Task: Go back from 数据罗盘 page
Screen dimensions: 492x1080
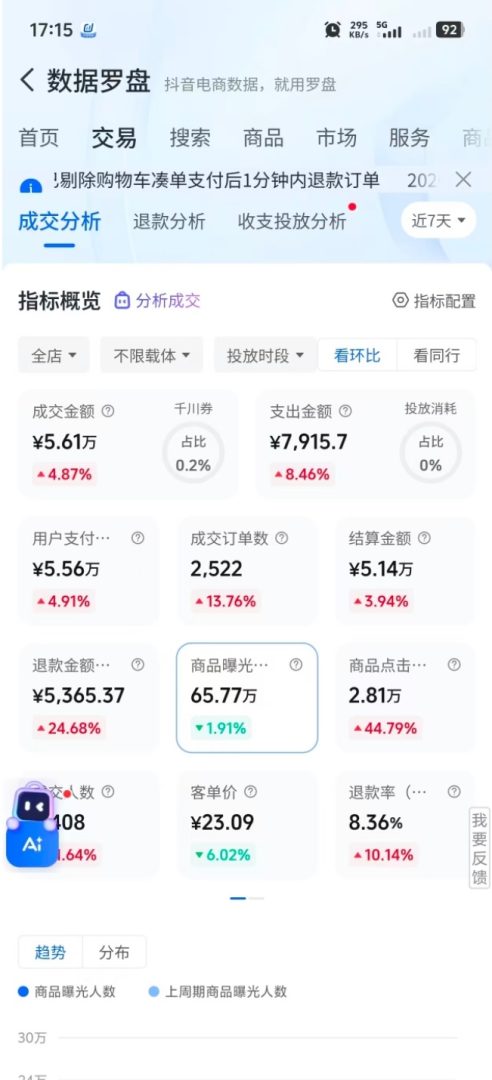Action: [x=28, y=81]
